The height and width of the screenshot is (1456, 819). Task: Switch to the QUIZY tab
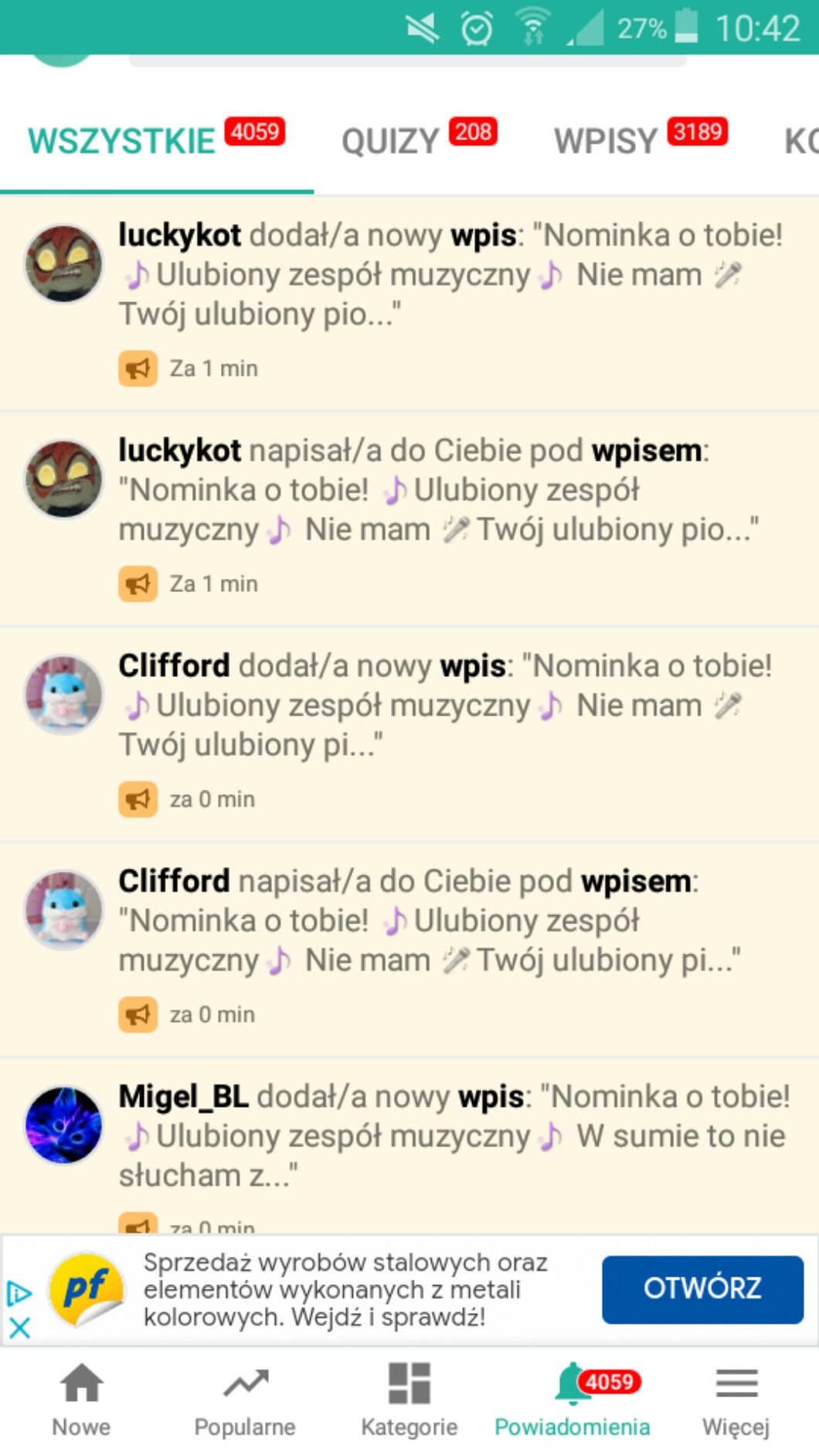pos(417,141)
